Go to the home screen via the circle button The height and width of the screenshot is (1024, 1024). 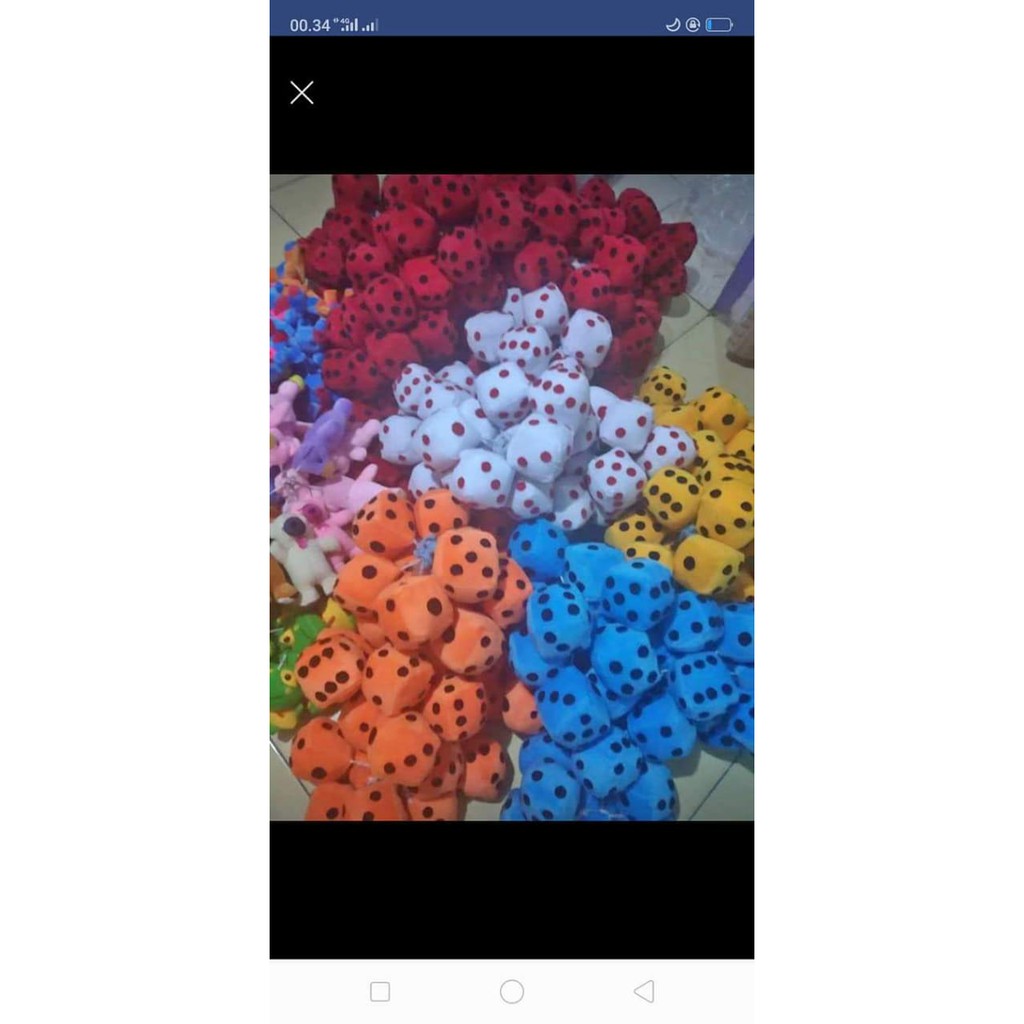coord(512,991)
